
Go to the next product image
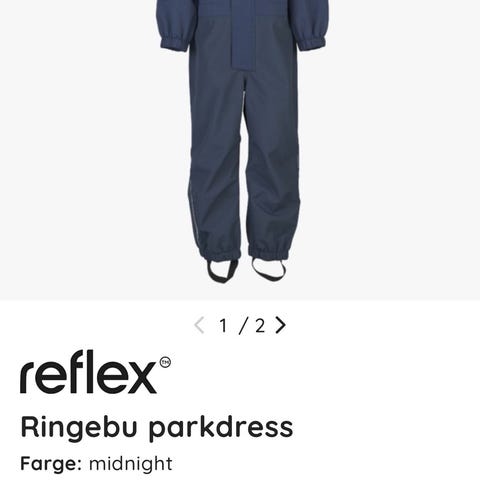tap(280, 325)
